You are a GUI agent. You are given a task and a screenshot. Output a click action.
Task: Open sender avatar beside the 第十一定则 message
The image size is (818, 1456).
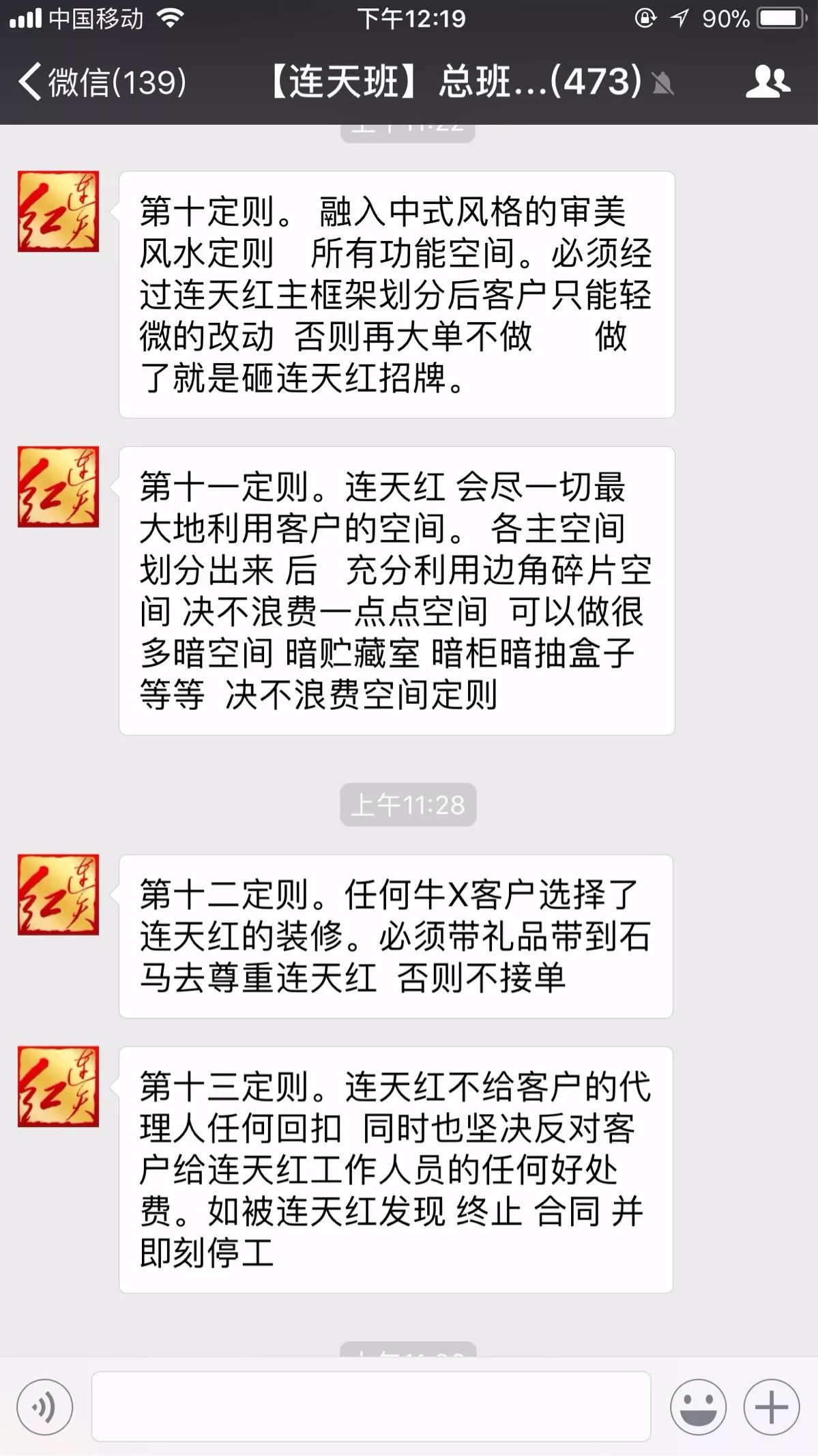click(59, 487)
